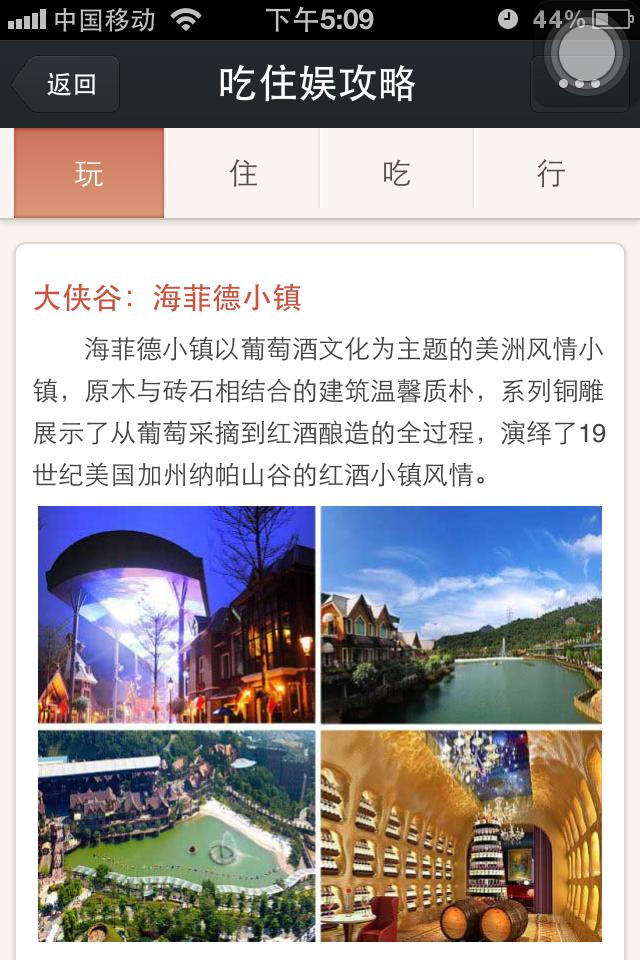Screen dimensions: 640x960
Task: Tap the 返回 back button
Action: pos(68,84)
